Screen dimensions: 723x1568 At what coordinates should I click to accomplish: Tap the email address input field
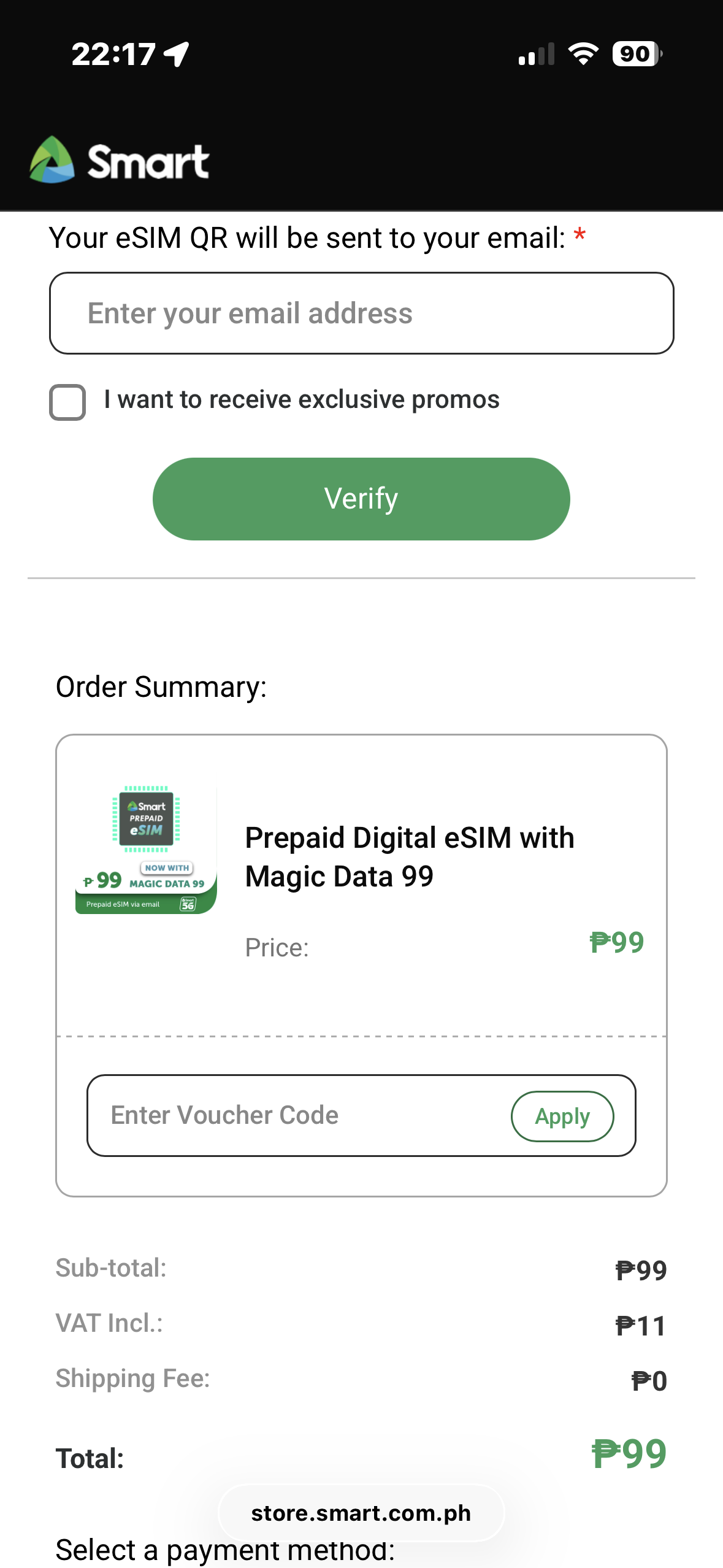[361, 313]
